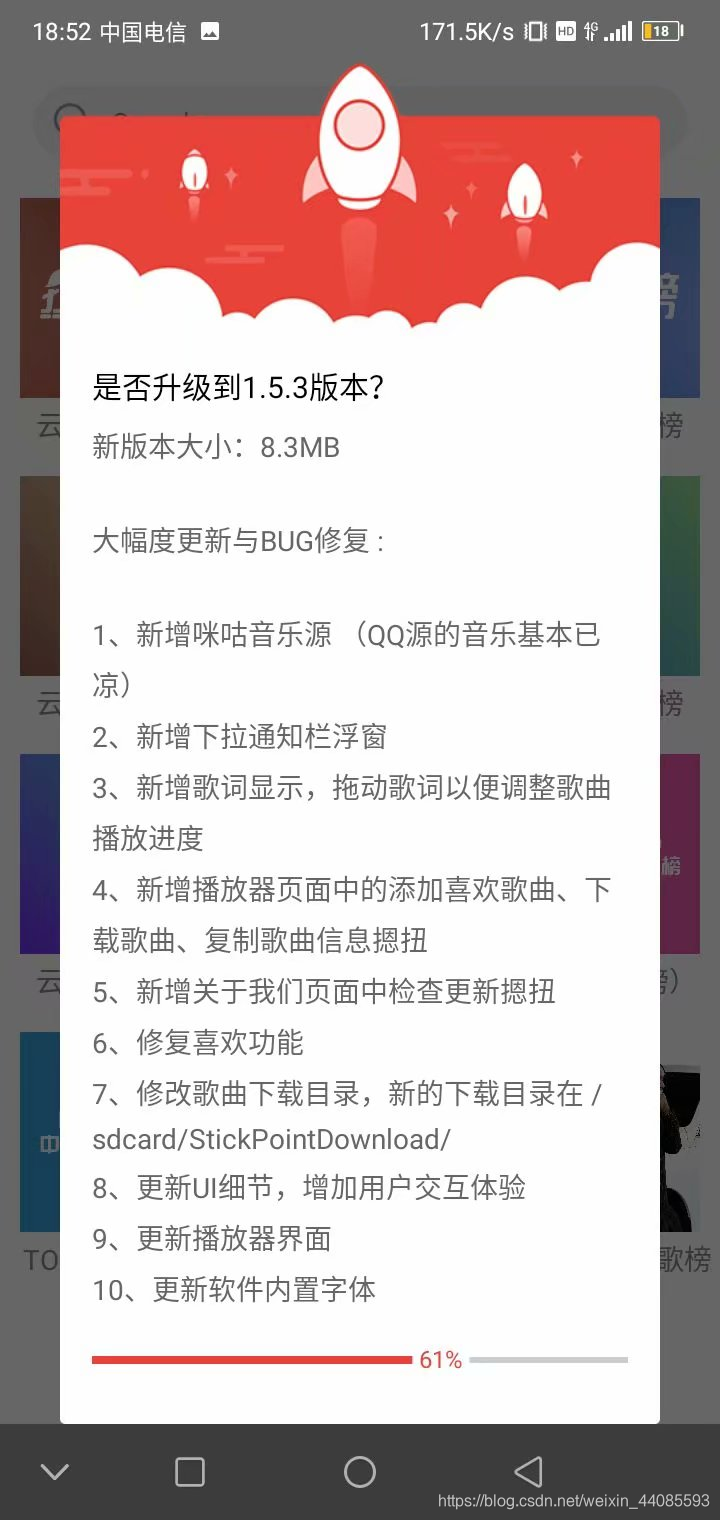
Task: Tap the signal strength bars icon
Action: 617,31
